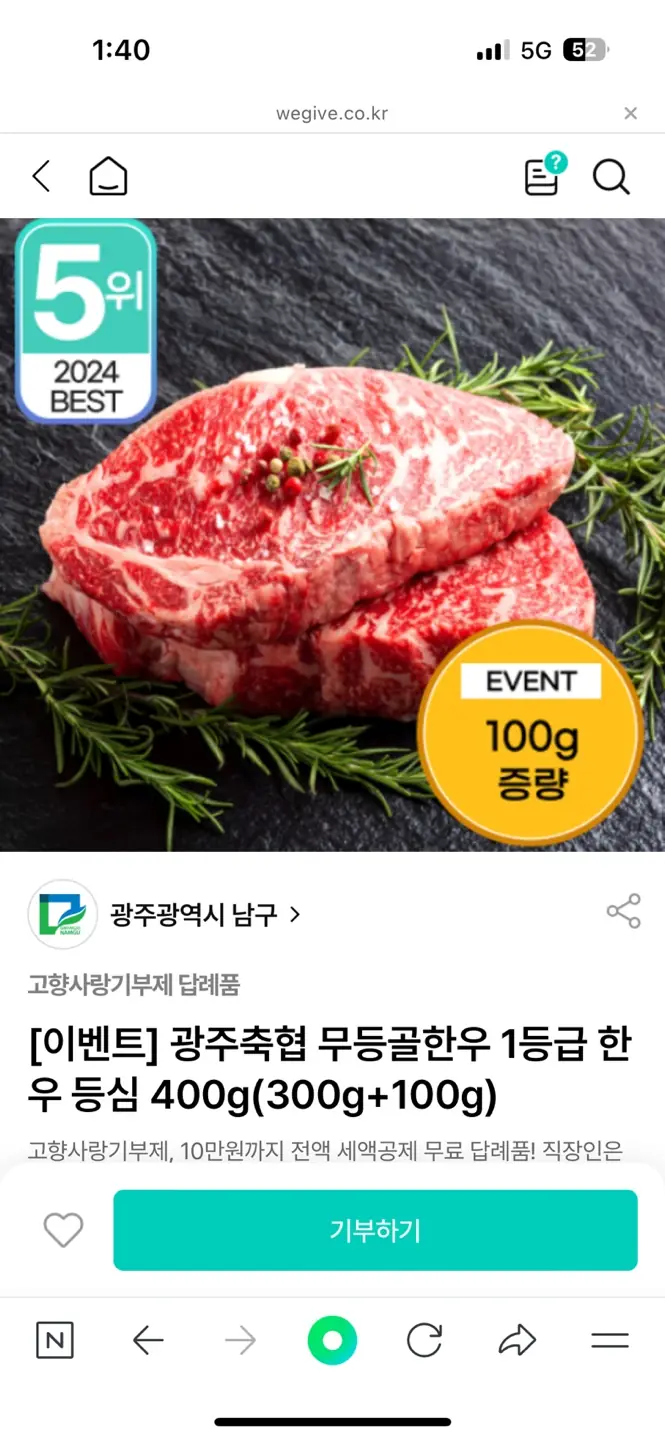Open the search magnifier
The height and width of the screenshot is (1440, 665).
pos(610,177)
